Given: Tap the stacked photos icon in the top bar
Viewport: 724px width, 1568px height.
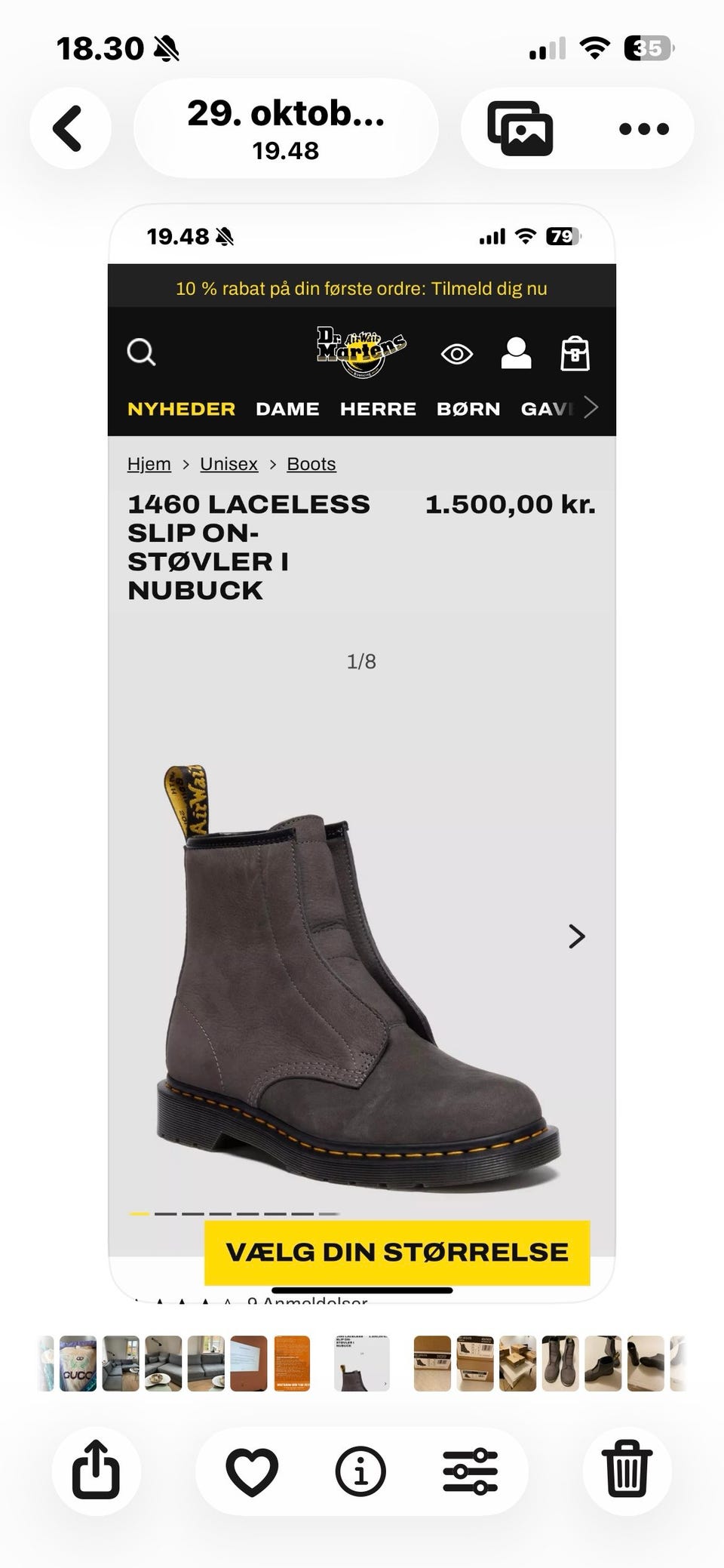Looking at the screenshot, I should point(520,128).
